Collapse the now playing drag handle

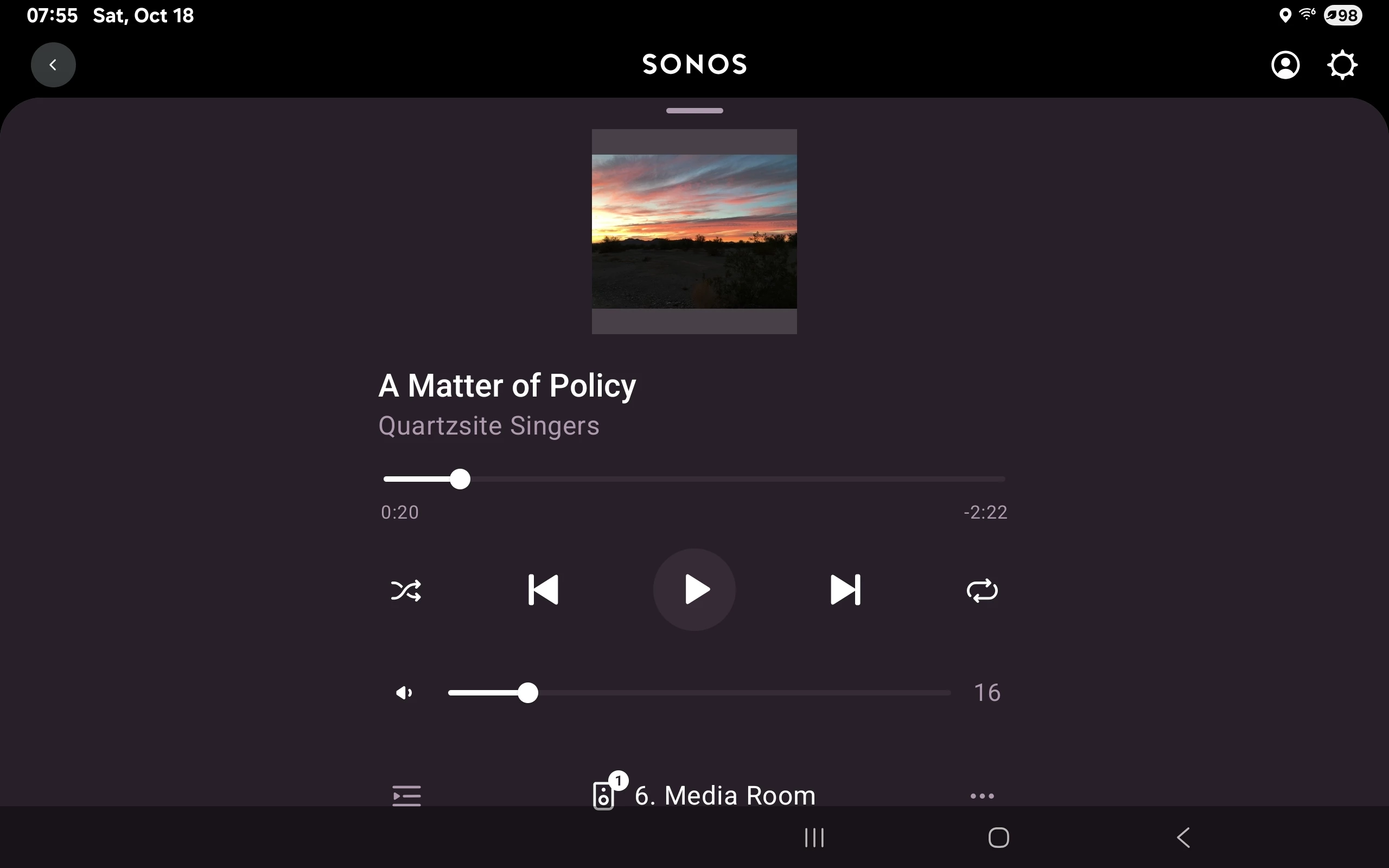[x=694, y=111]
